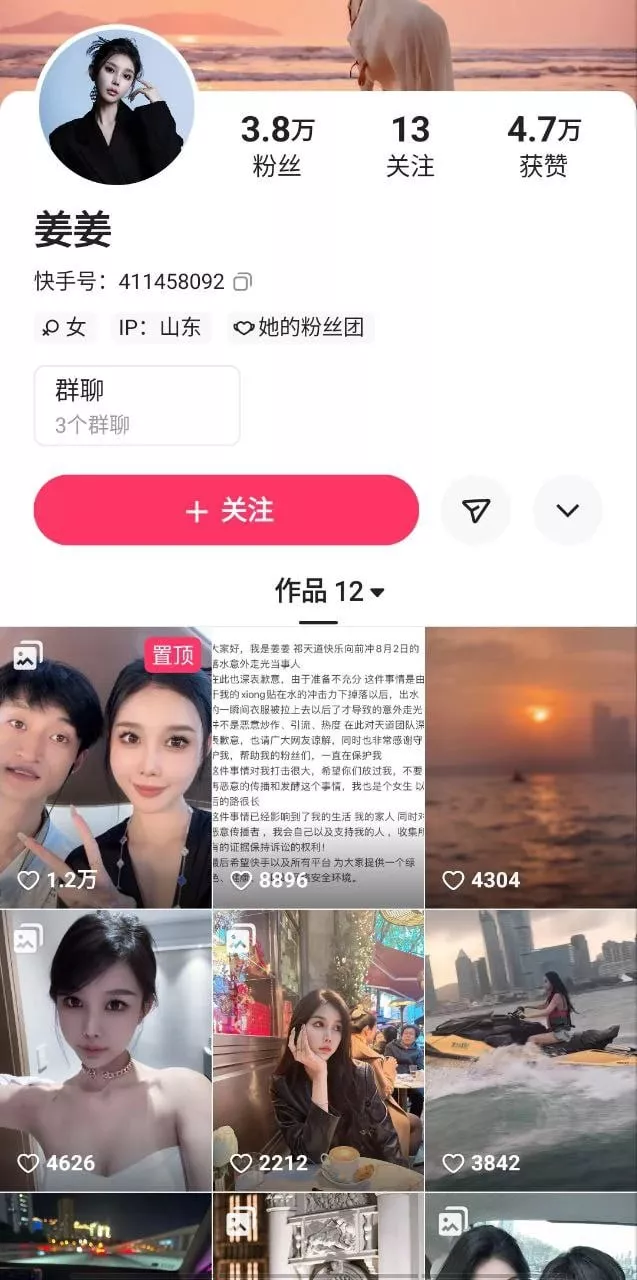637x1280 pixels.
Task: Open 她的粉丝团 fan group chip
Action: click(x=300, y=327)
